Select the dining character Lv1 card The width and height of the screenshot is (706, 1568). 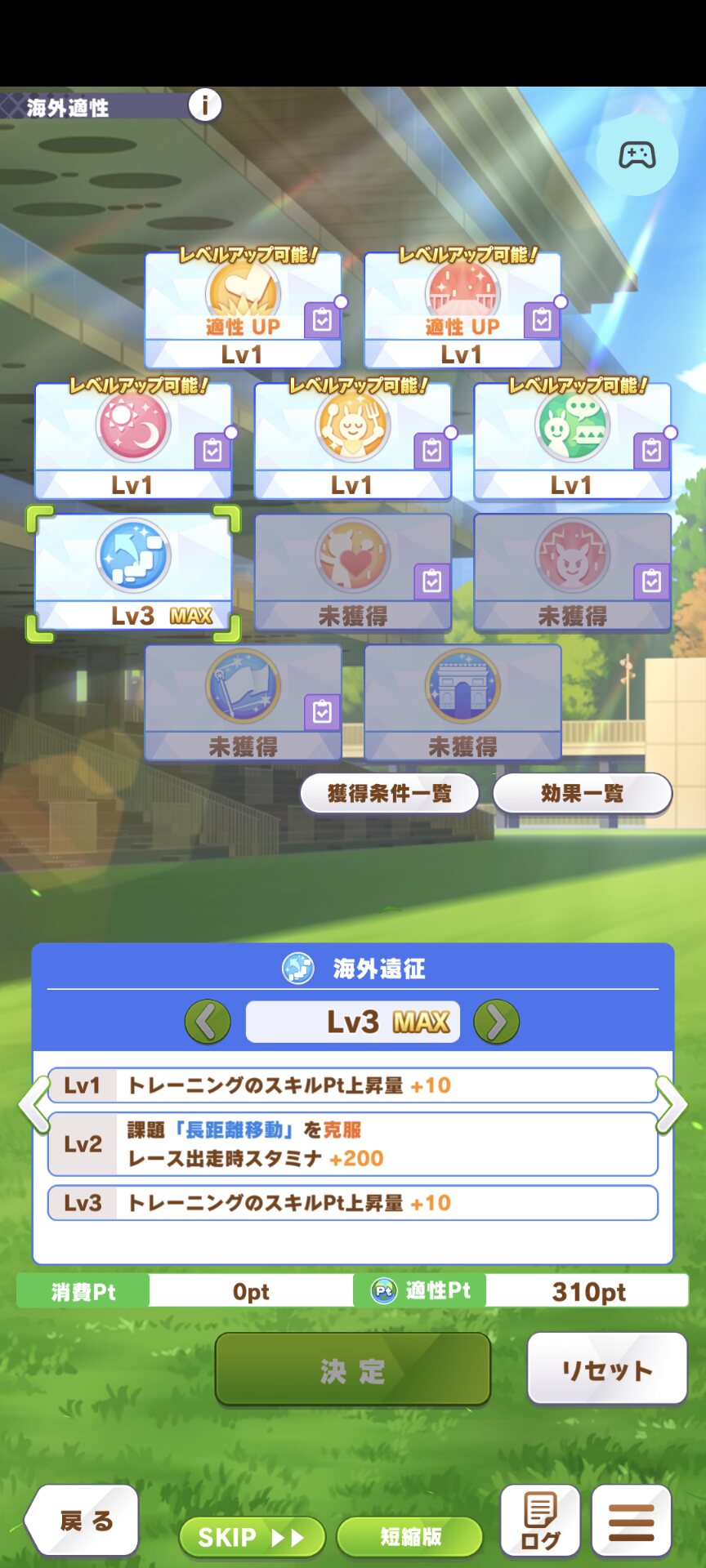pos(352,441)
